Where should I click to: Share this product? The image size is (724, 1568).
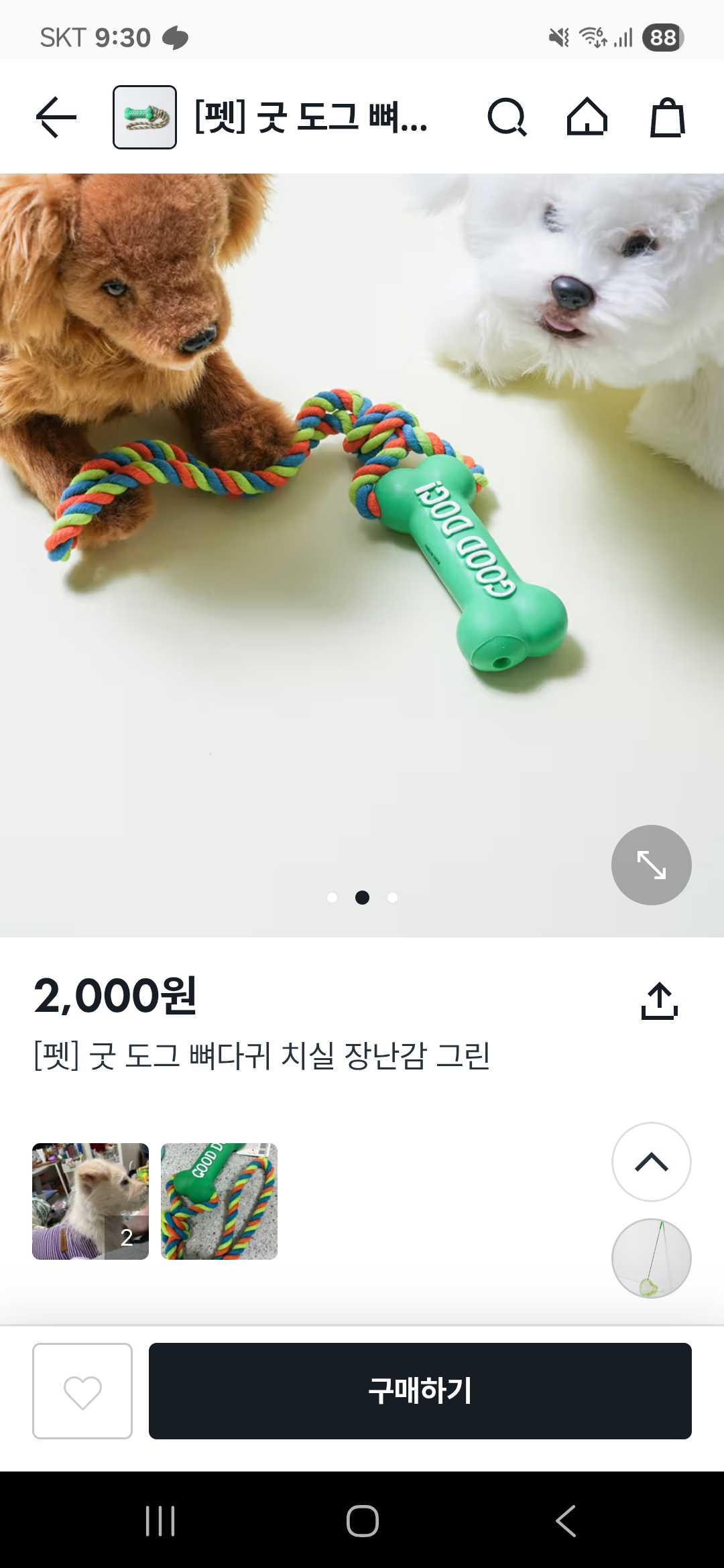pos(660,1001)
